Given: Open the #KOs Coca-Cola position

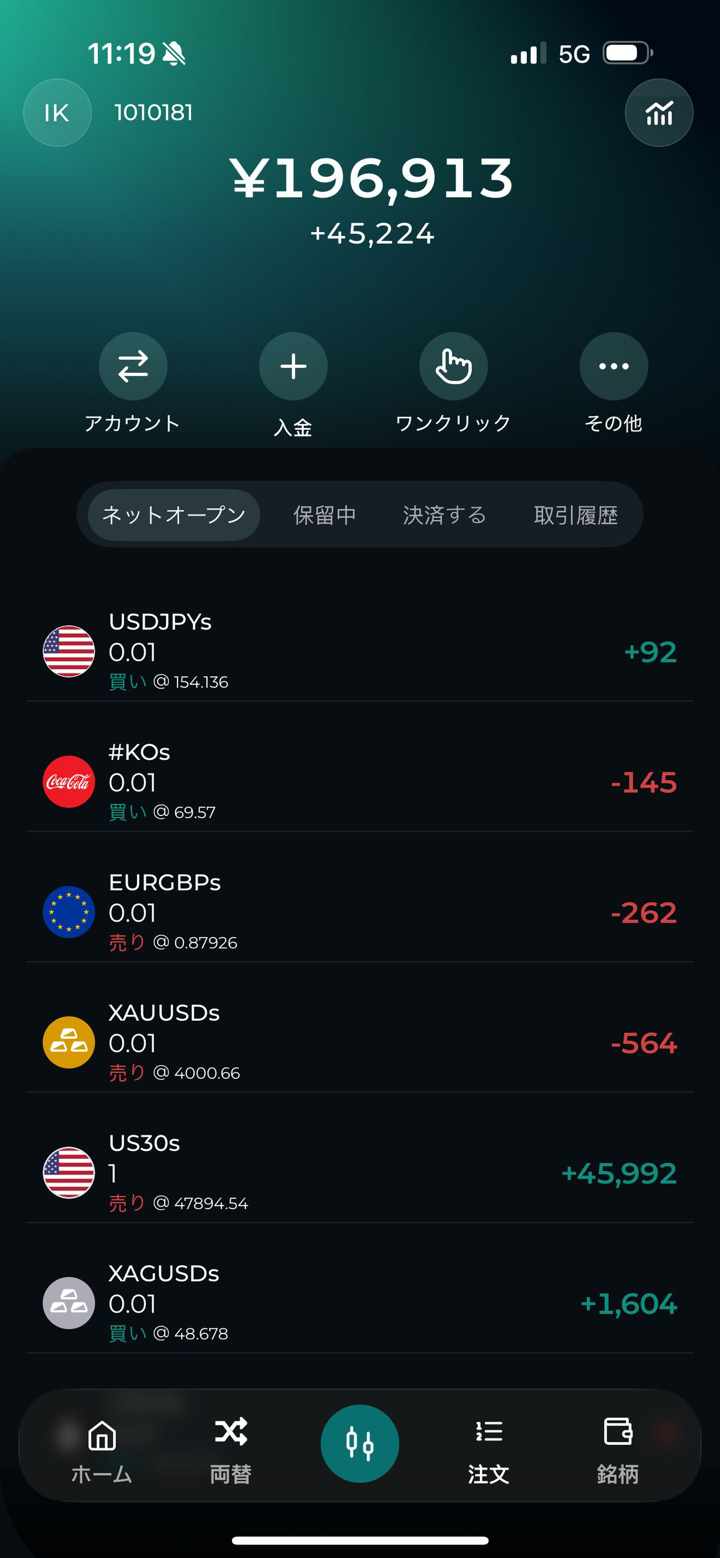Looking at the screenshot, I should pyautogui.click(x=360, y=781).
